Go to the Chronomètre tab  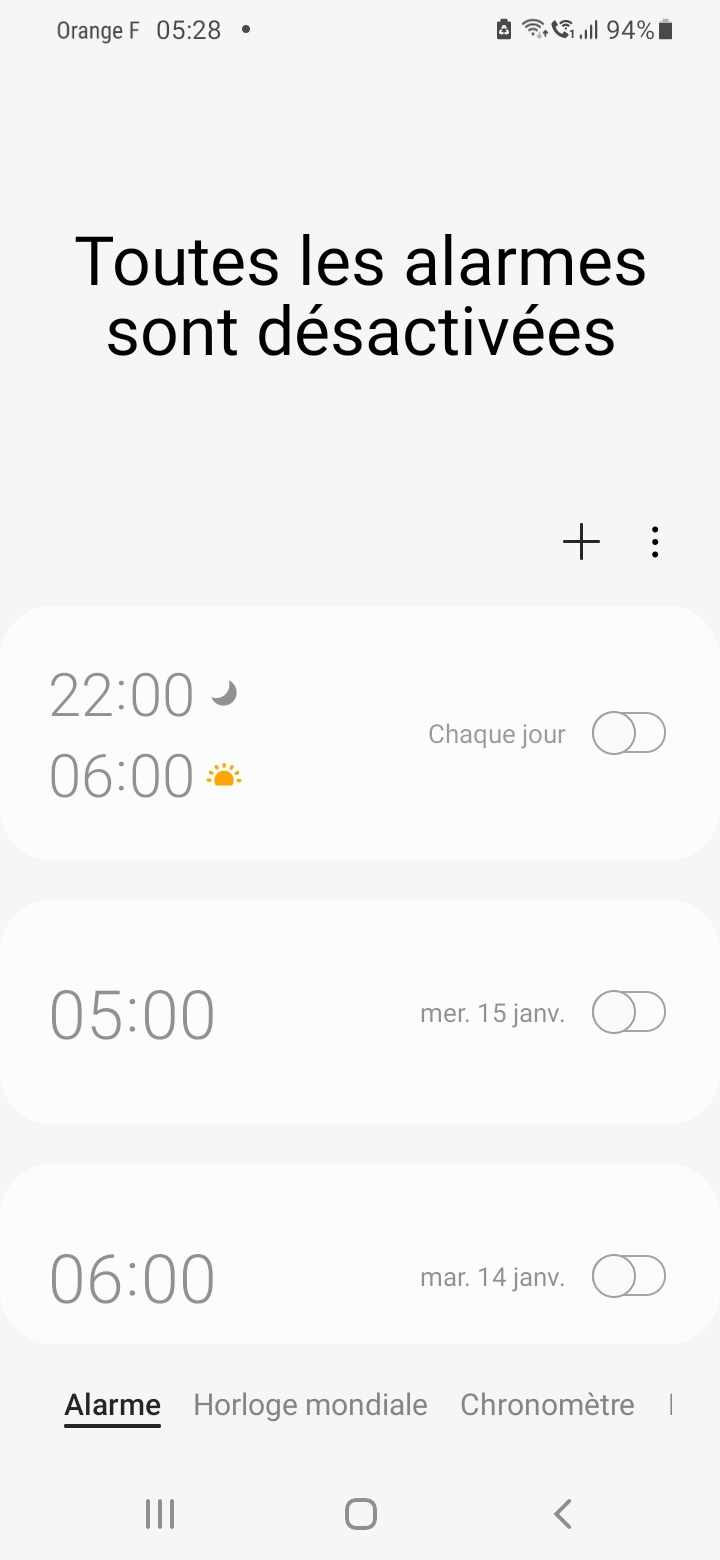547,1405
